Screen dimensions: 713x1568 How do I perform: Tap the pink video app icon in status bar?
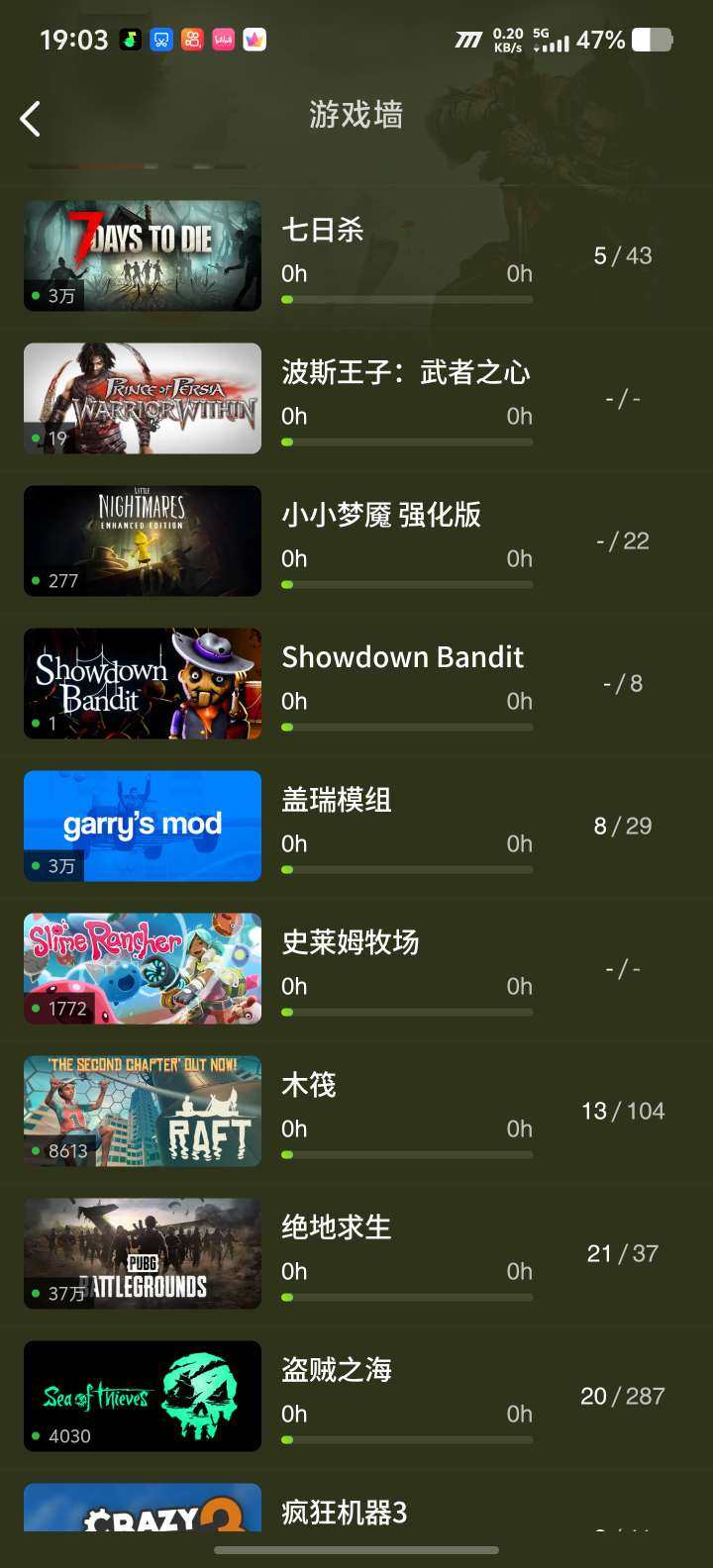221,41
